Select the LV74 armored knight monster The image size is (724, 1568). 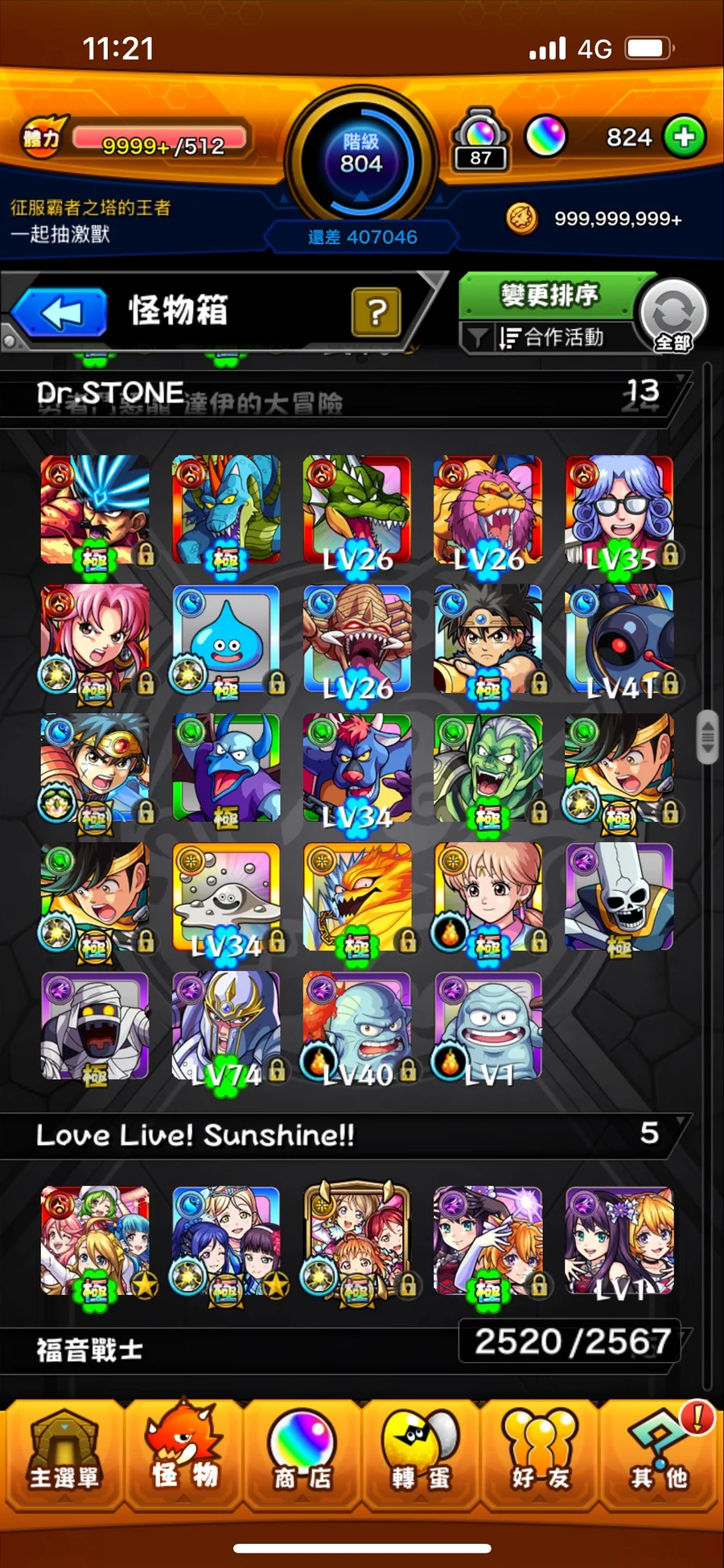click(x=226, y=1026)
